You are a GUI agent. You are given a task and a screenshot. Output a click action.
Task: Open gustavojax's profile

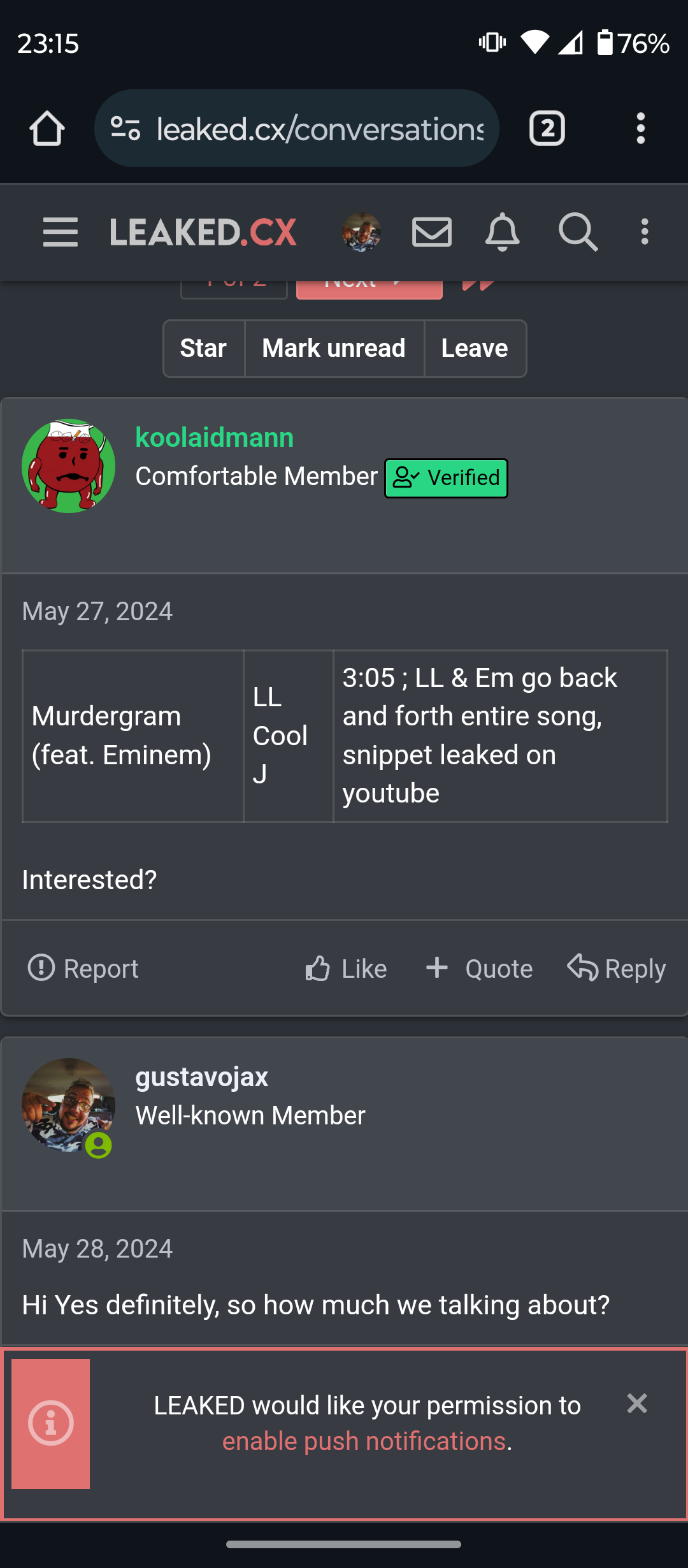[202, 1077]
